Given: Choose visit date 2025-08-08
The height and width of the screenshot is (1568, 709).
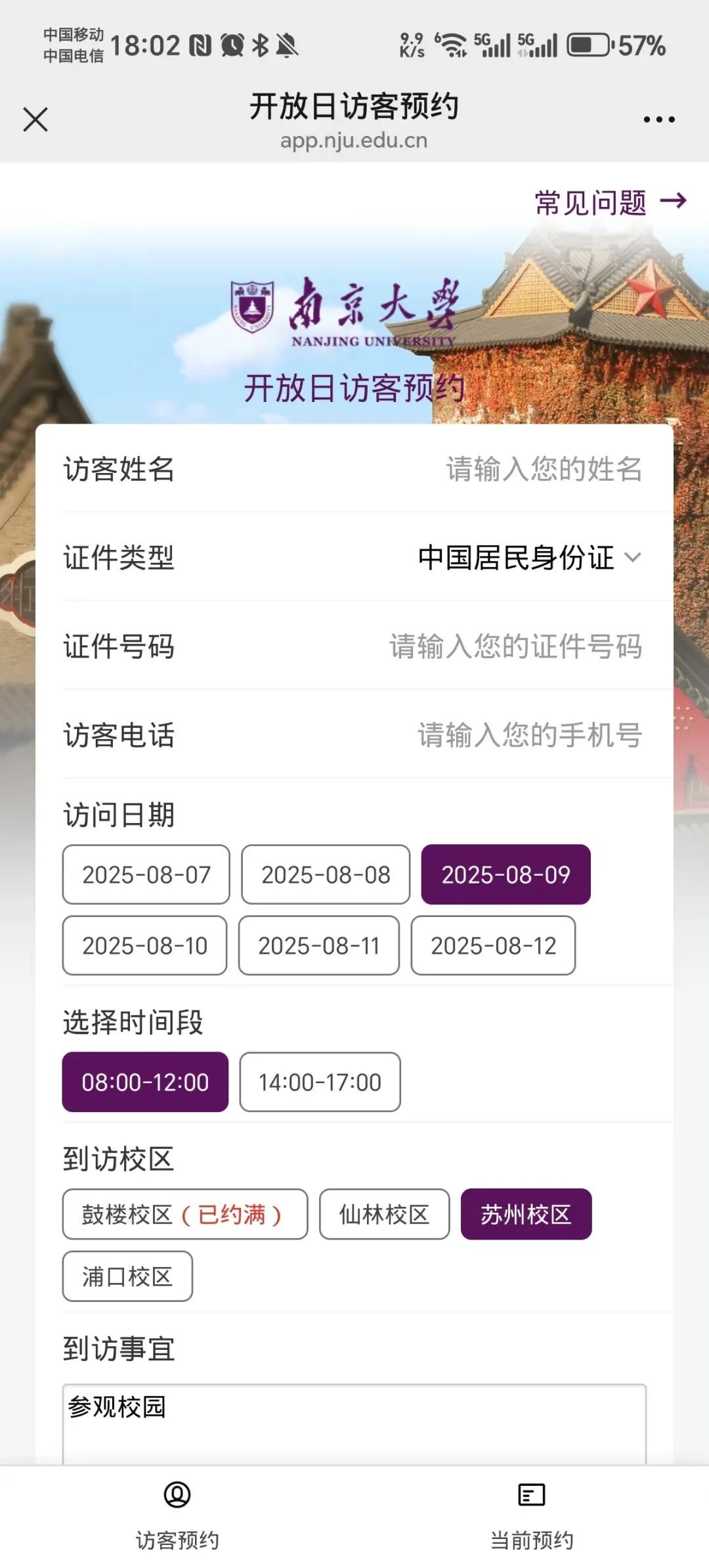Looking at the screenshot, I should click(326, 874).
